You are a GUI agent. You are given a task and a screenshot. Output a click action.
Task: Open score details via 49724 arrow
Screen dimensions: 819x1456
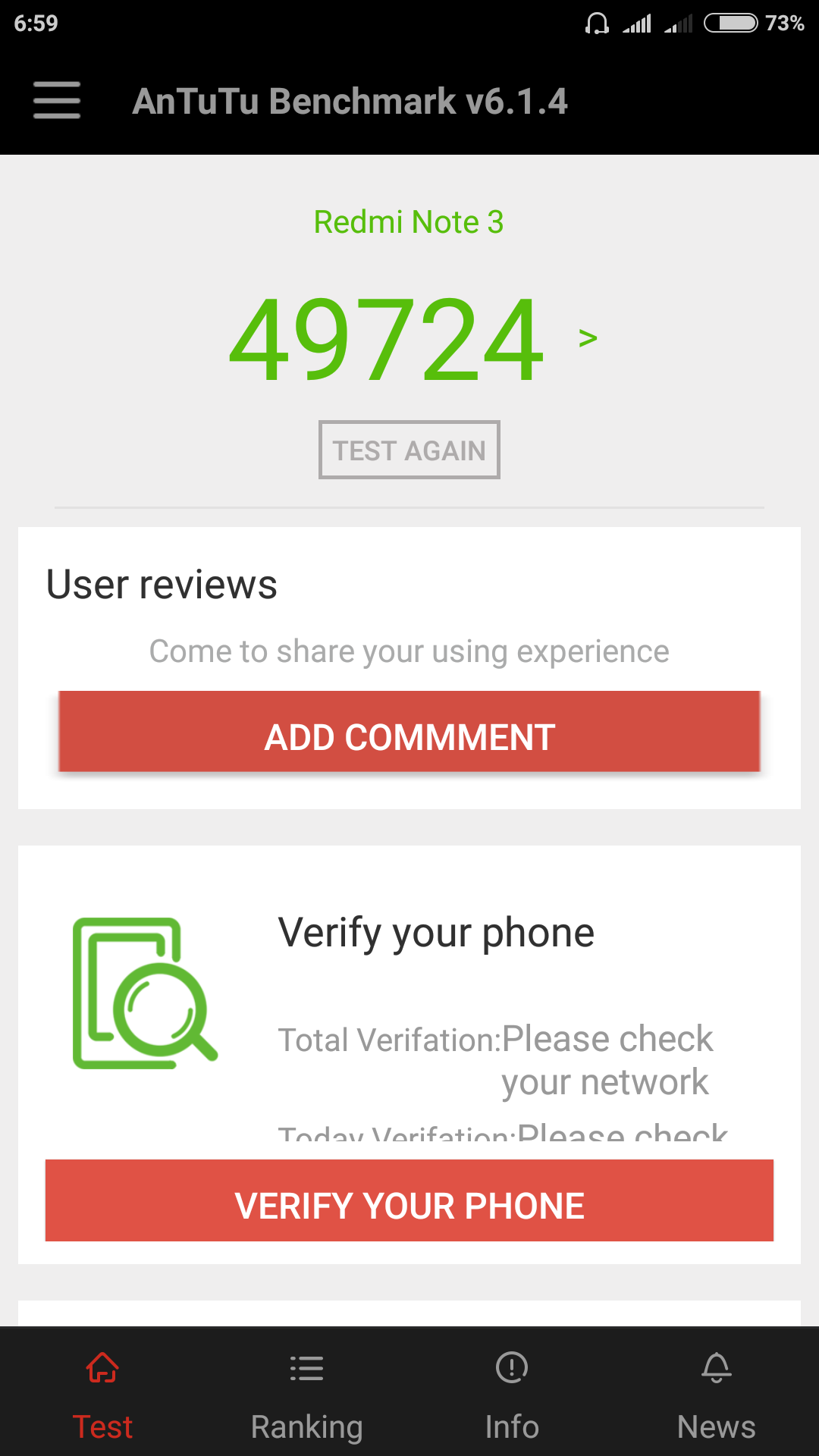click(x=588, y=338)
